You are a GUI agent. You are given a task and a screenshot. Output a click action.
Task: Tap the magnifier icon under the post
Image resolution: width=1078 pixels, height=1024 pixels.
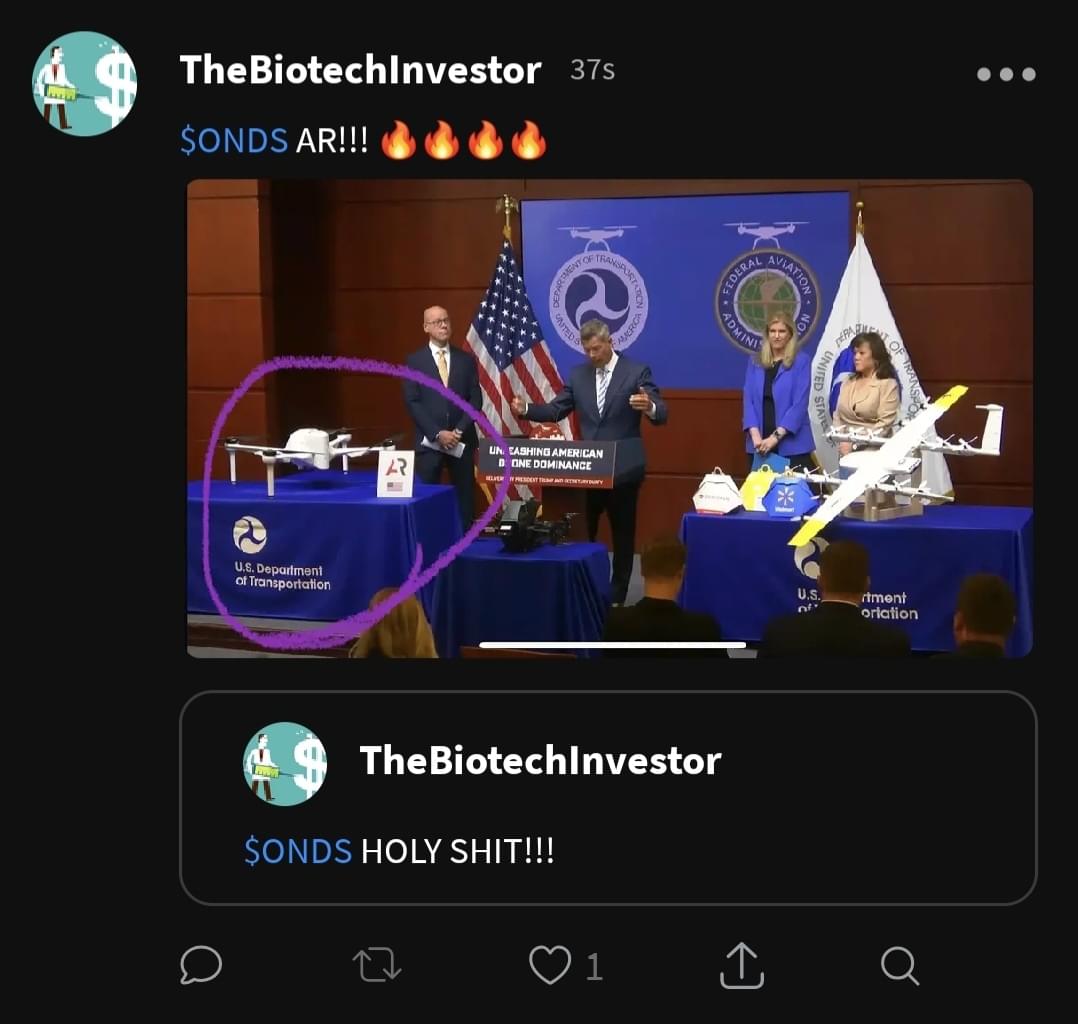pyautogui.click(x=899, y=966)
